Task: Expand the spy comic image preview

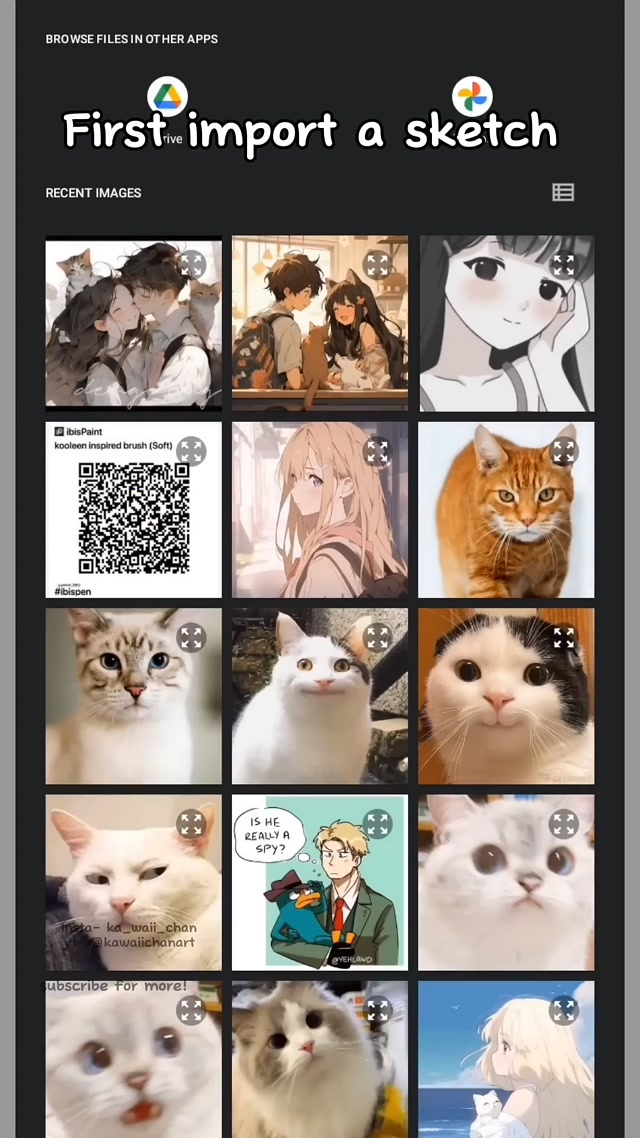Action: click(377, 824)
